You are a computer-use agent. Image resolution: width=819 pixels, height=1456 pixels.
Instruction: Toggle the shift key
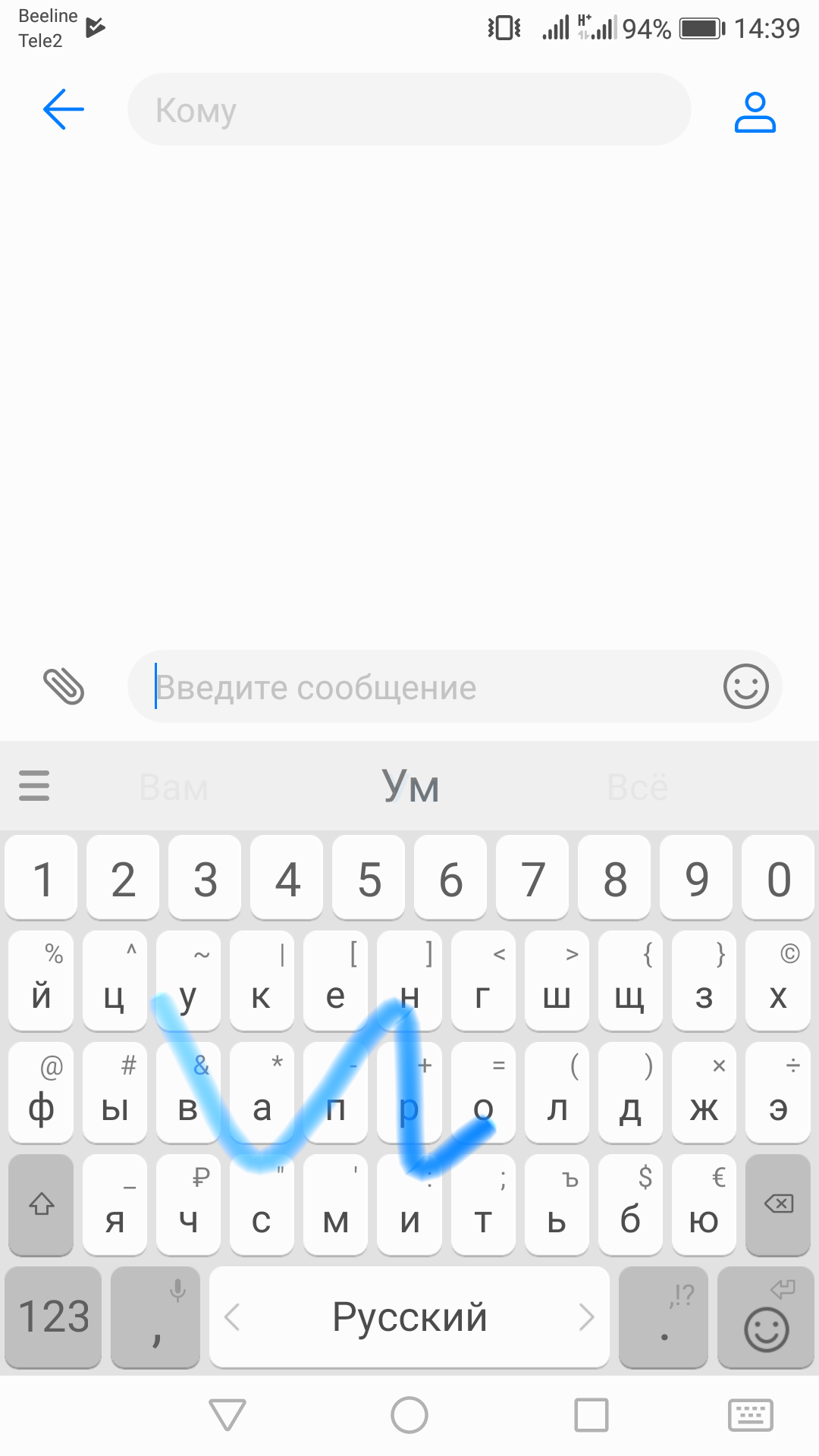[x=41, y=1203]
